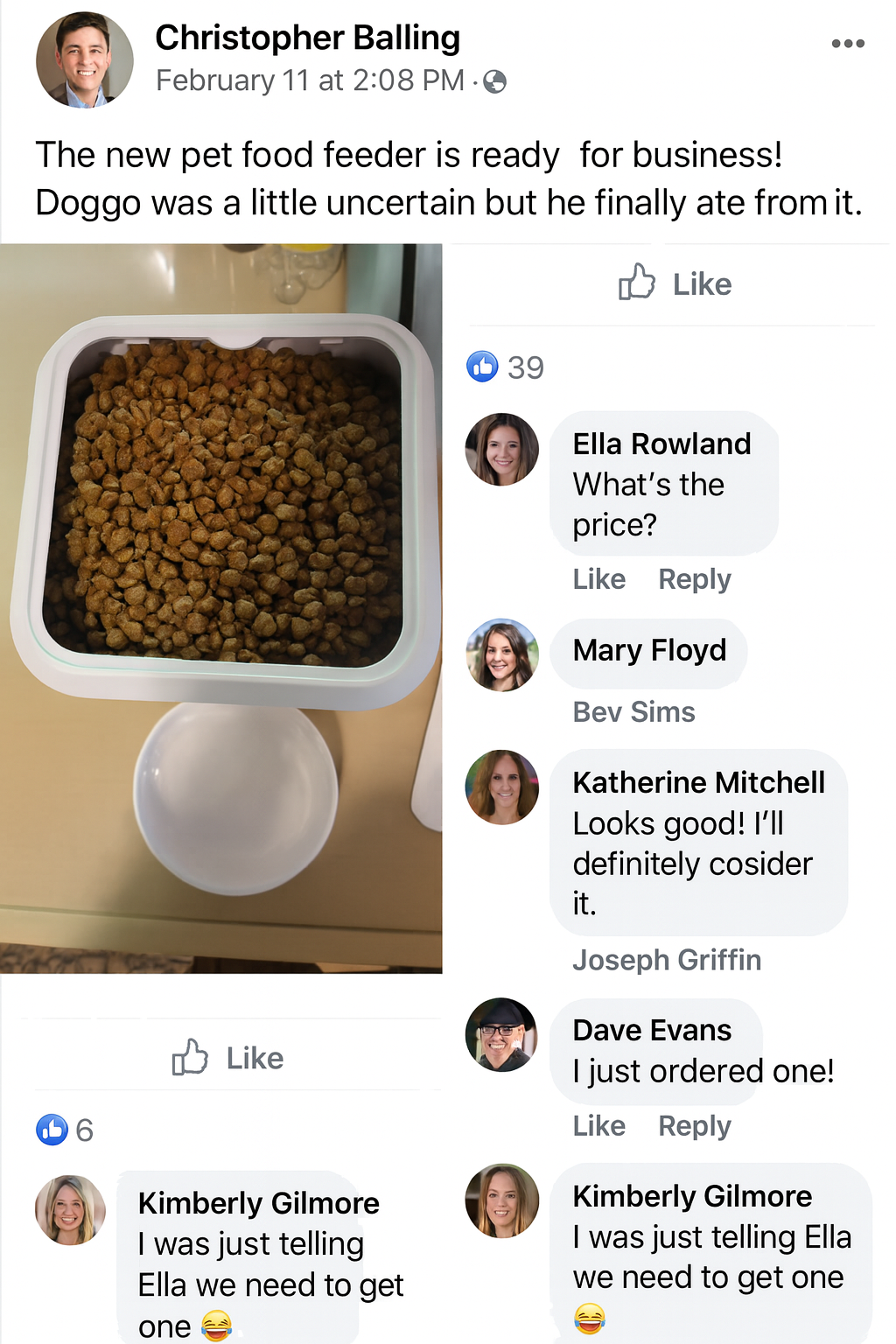Like Dave Evans's comment

[598, 1126]
